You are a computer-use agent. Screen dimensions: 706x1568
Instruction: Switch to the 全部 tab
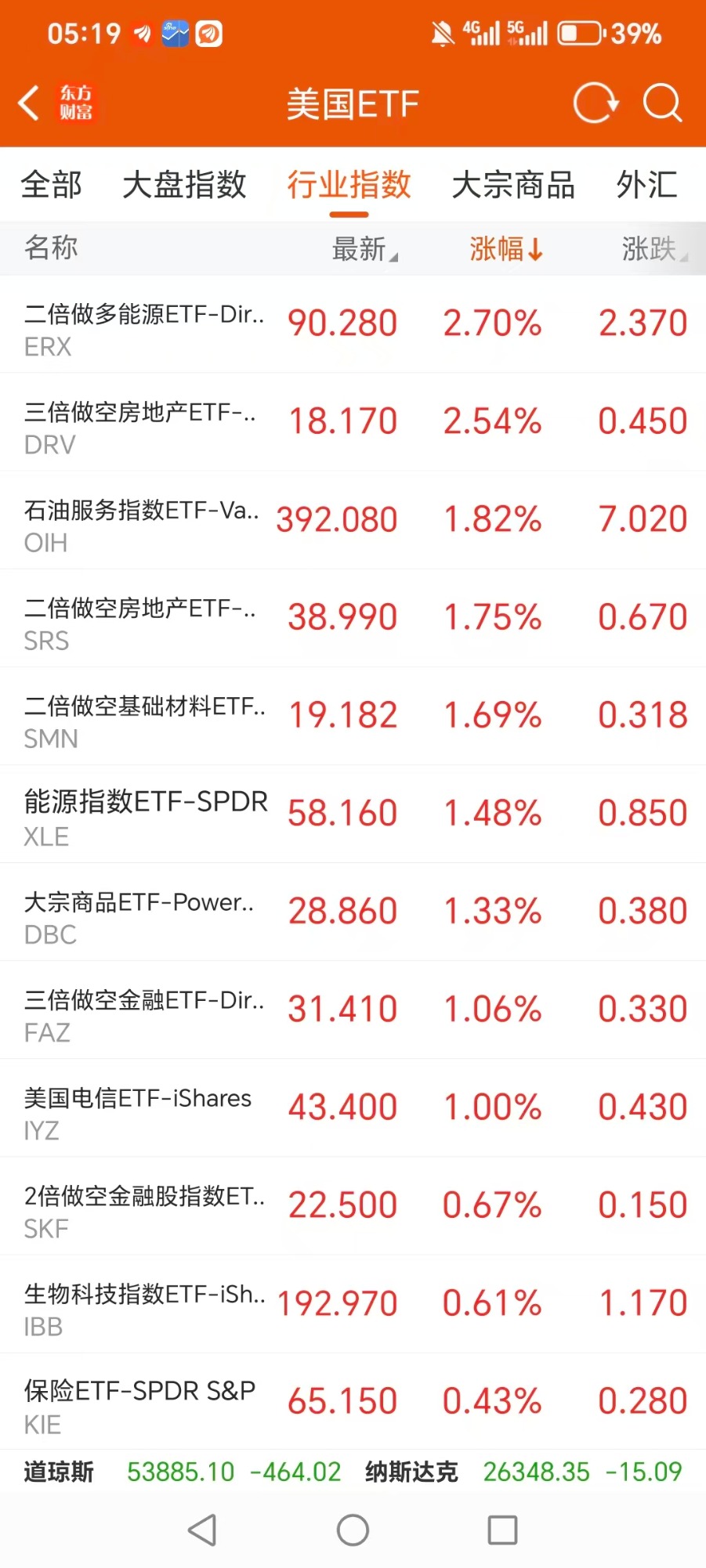tap(51, 185)
